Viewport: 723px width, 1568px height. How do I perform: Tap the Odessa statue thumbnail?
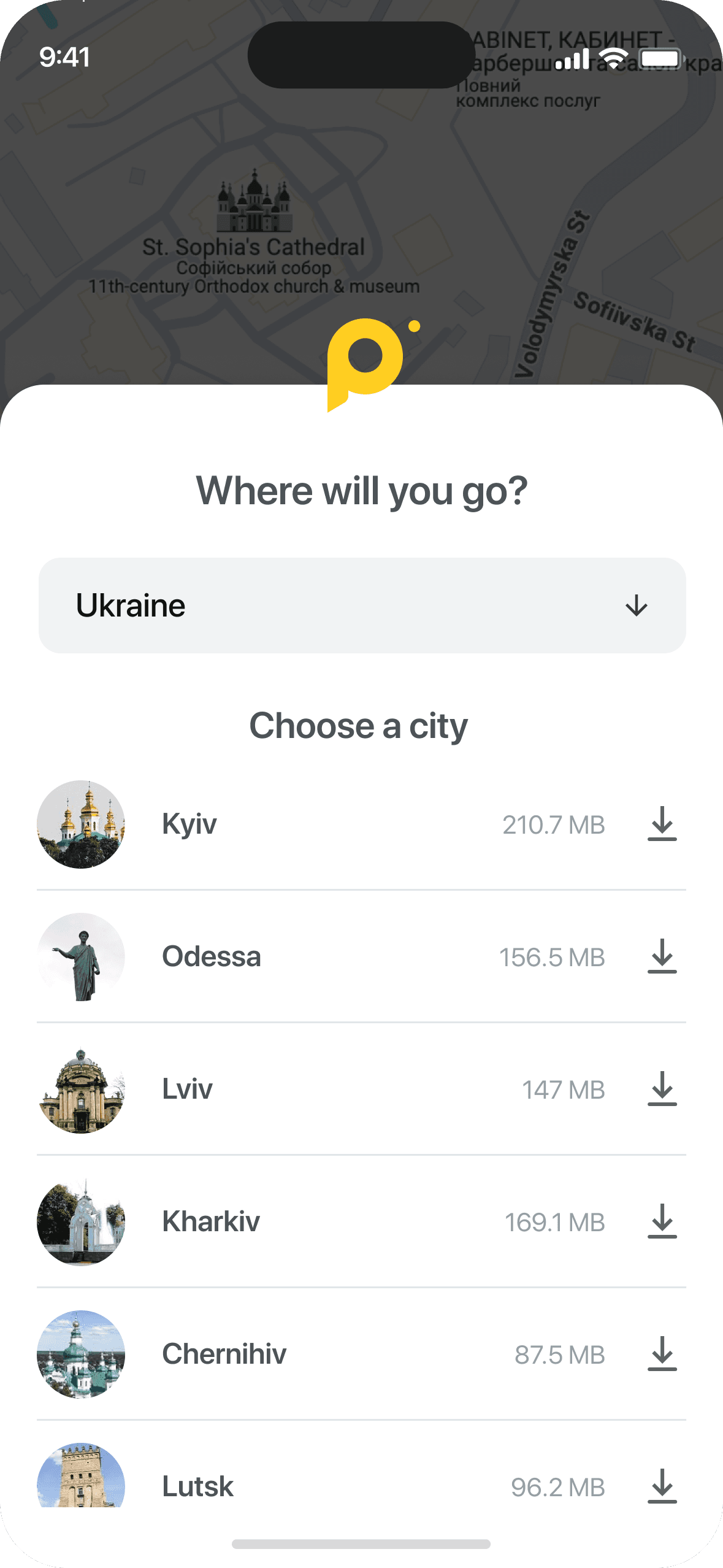click(x=80, y=957)
